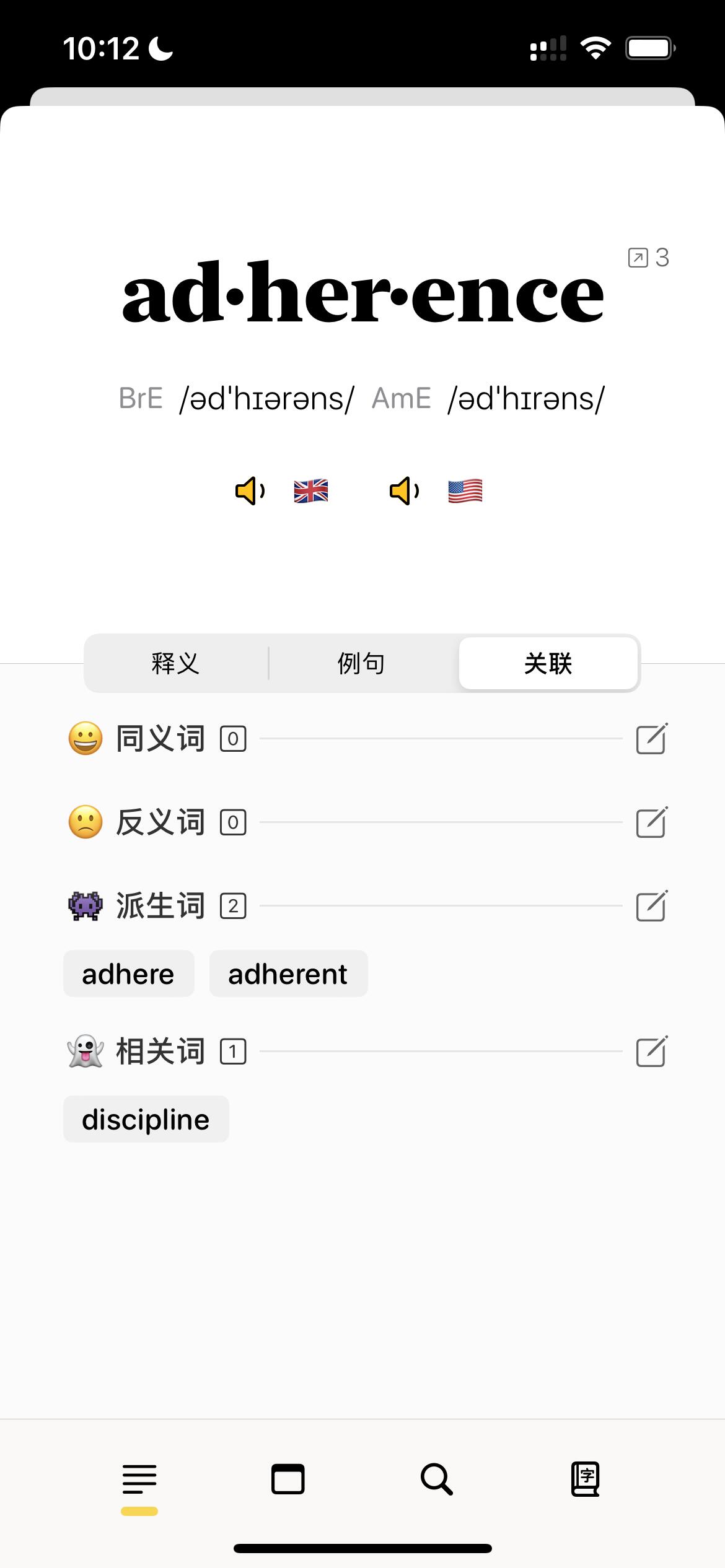Viewport: 725px width, 1568px height.
Task: Play the American pronunciation audio
Action: click(405, 491)
